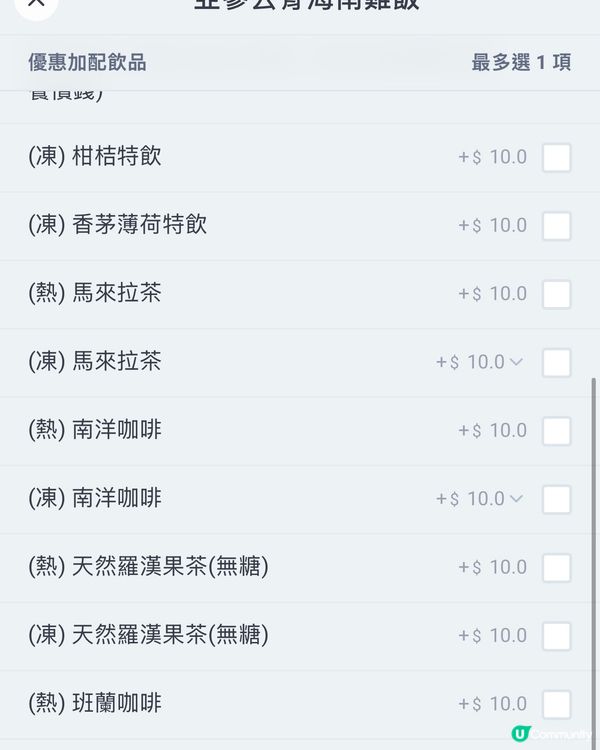
Task: Tick the (凍) 南洋咖啡 checkbox
Action: [x=556, y=499]
